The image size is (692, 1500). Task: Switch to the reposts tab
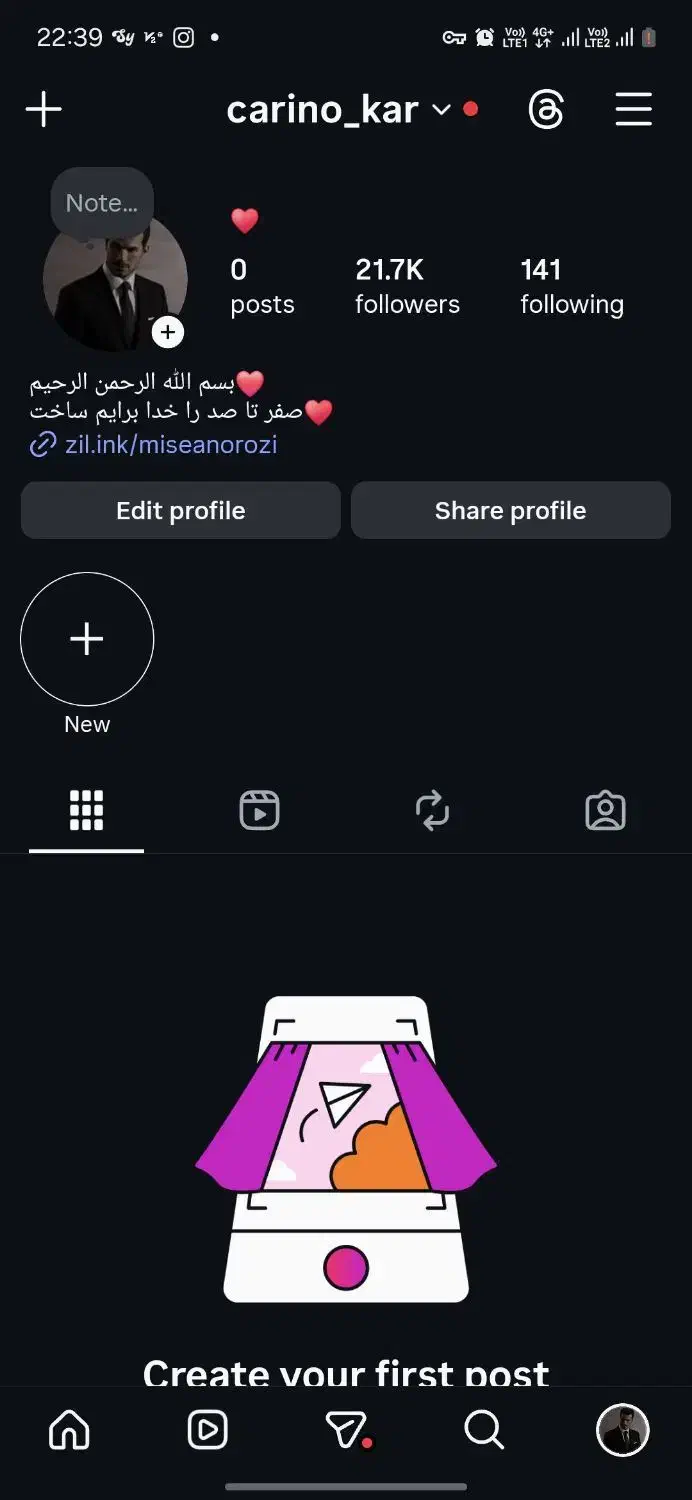(x=432, y=810)
